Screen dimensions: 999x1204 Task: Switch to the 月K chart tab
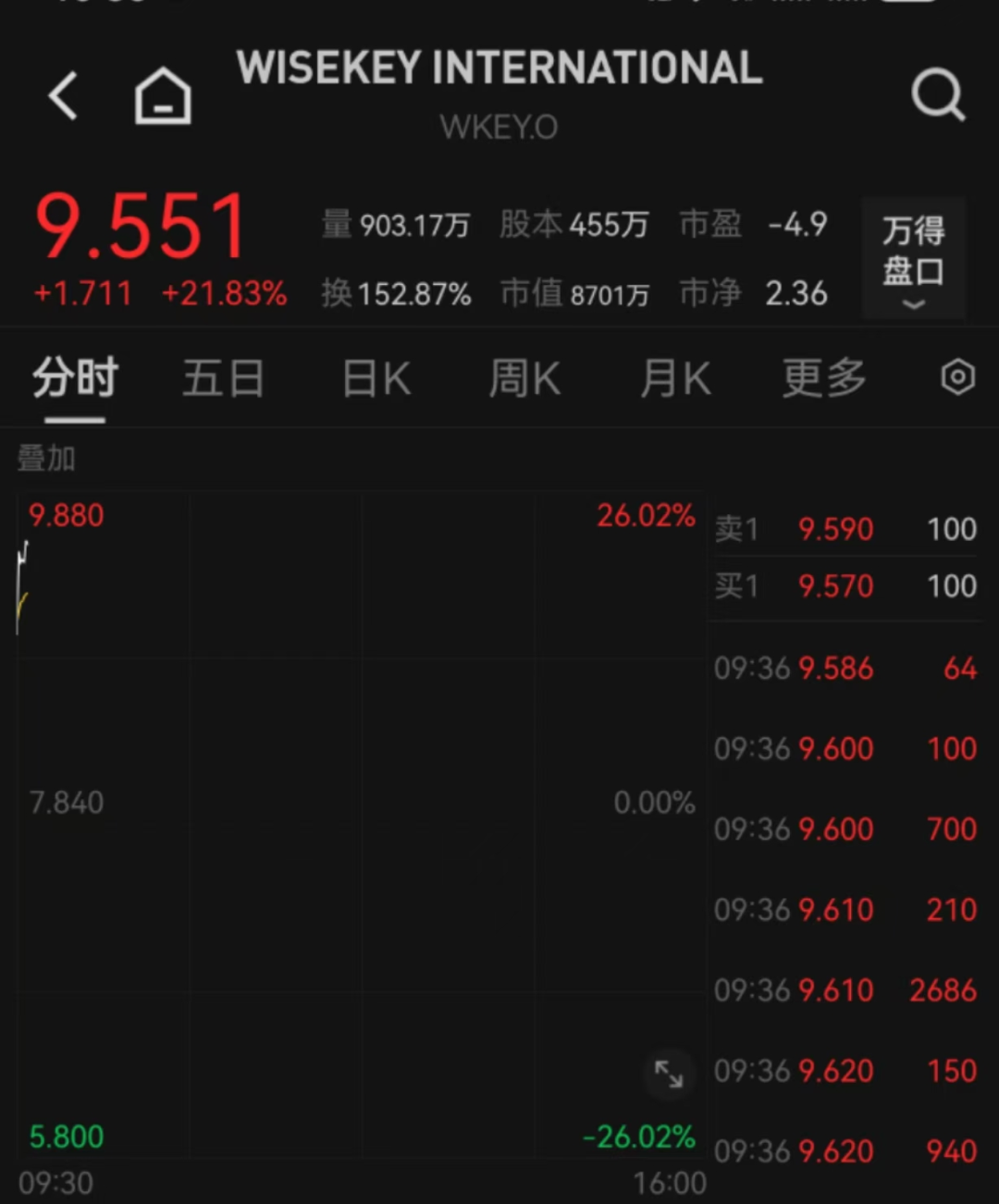[x=675, y=379]
